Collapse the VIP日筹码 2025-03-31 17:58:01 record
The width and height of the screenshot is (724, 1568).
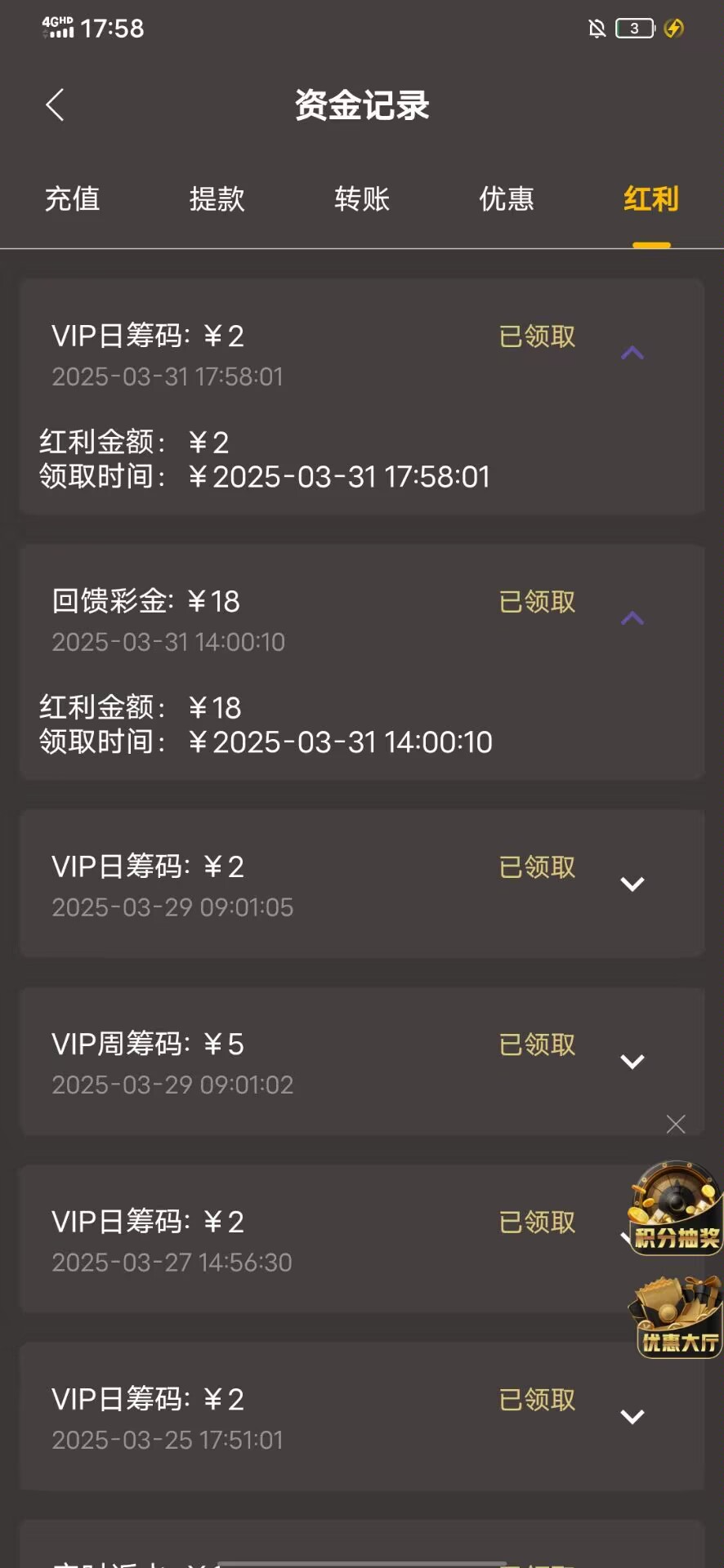(632, 354)
